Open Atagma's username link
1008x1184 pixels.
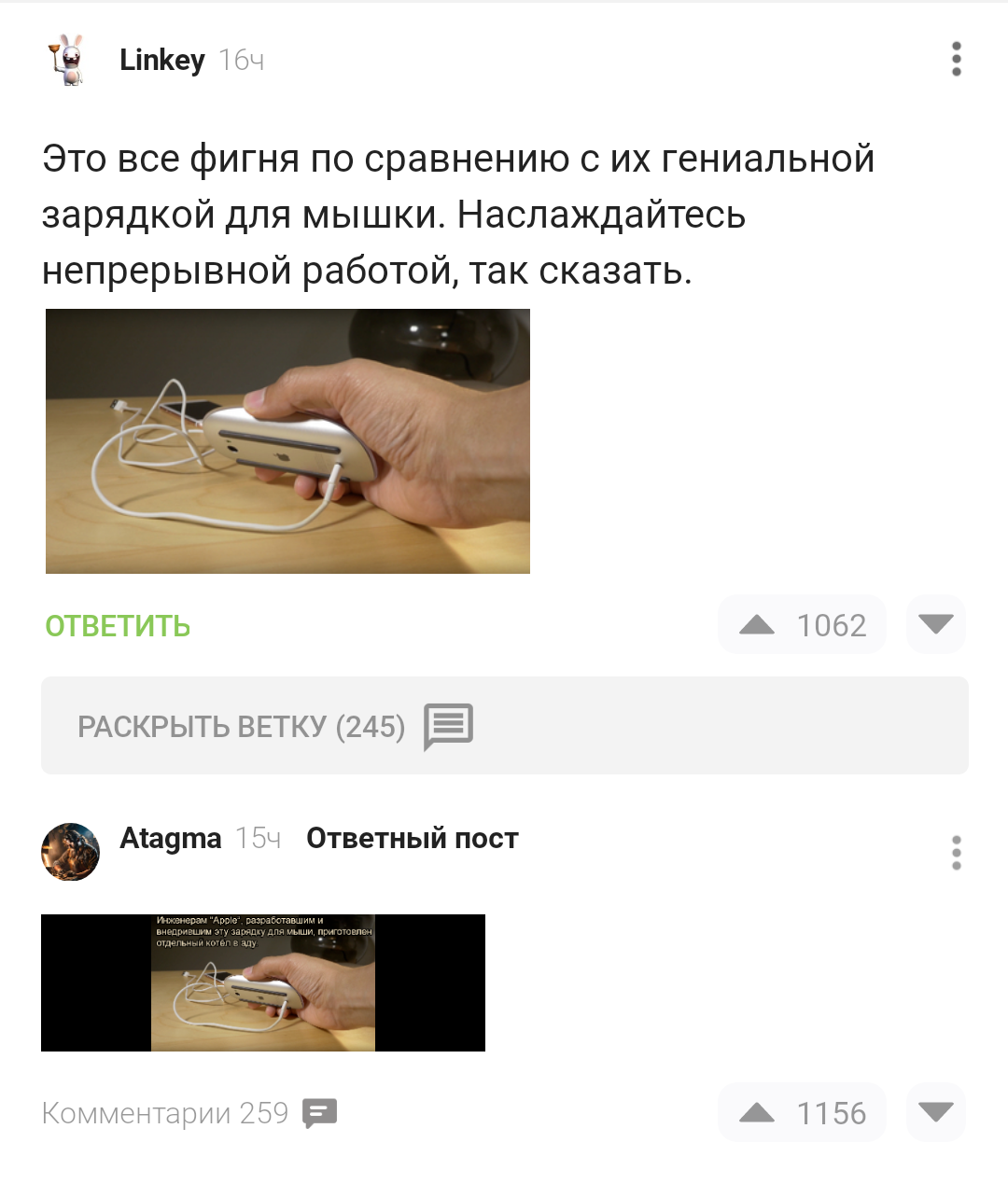tap(170, 838)
